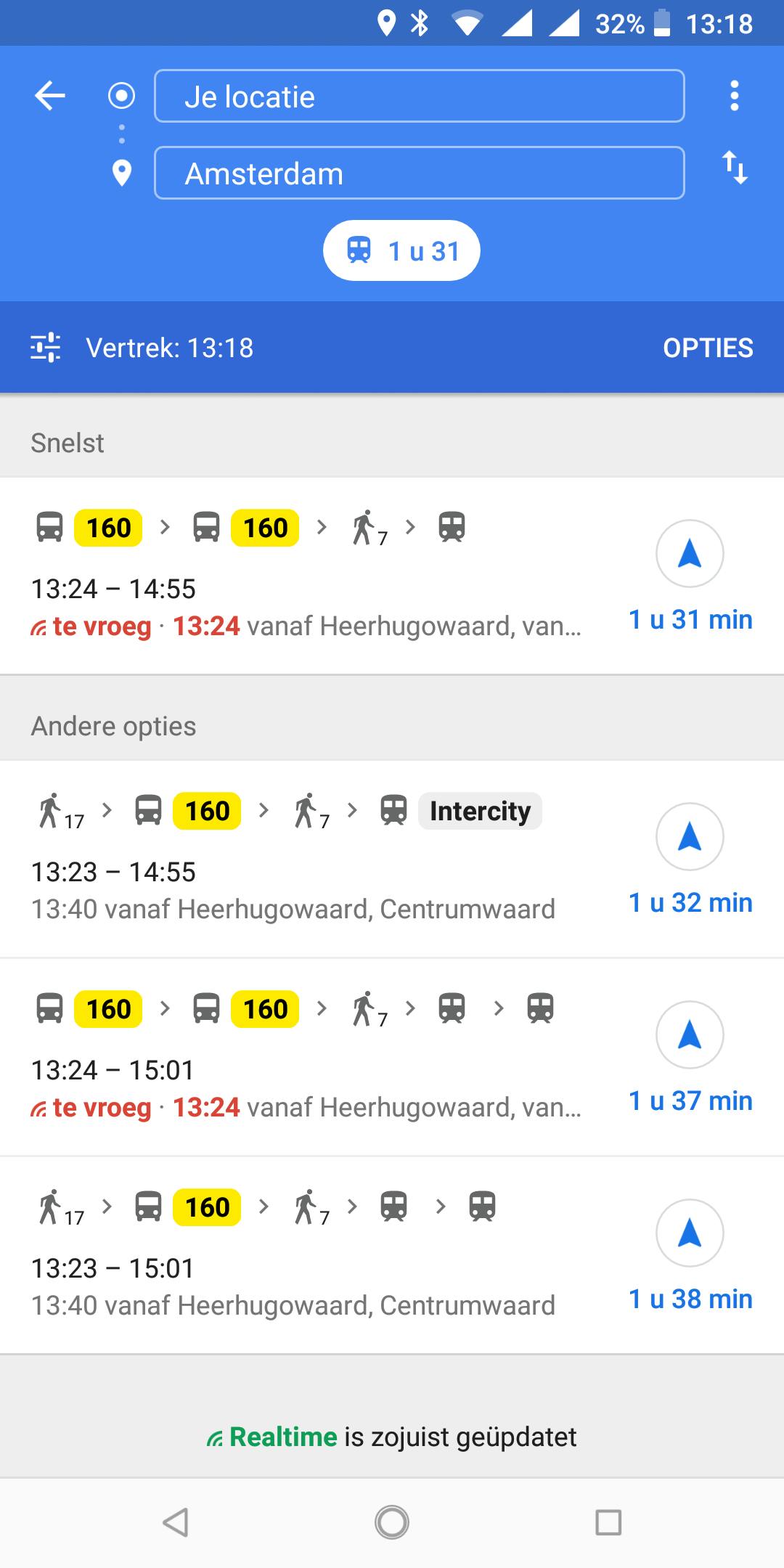Screen dimensions: 784x1568
Task: Edit the 'Je locatie' starting point field
Action: (x=419, y=97)
